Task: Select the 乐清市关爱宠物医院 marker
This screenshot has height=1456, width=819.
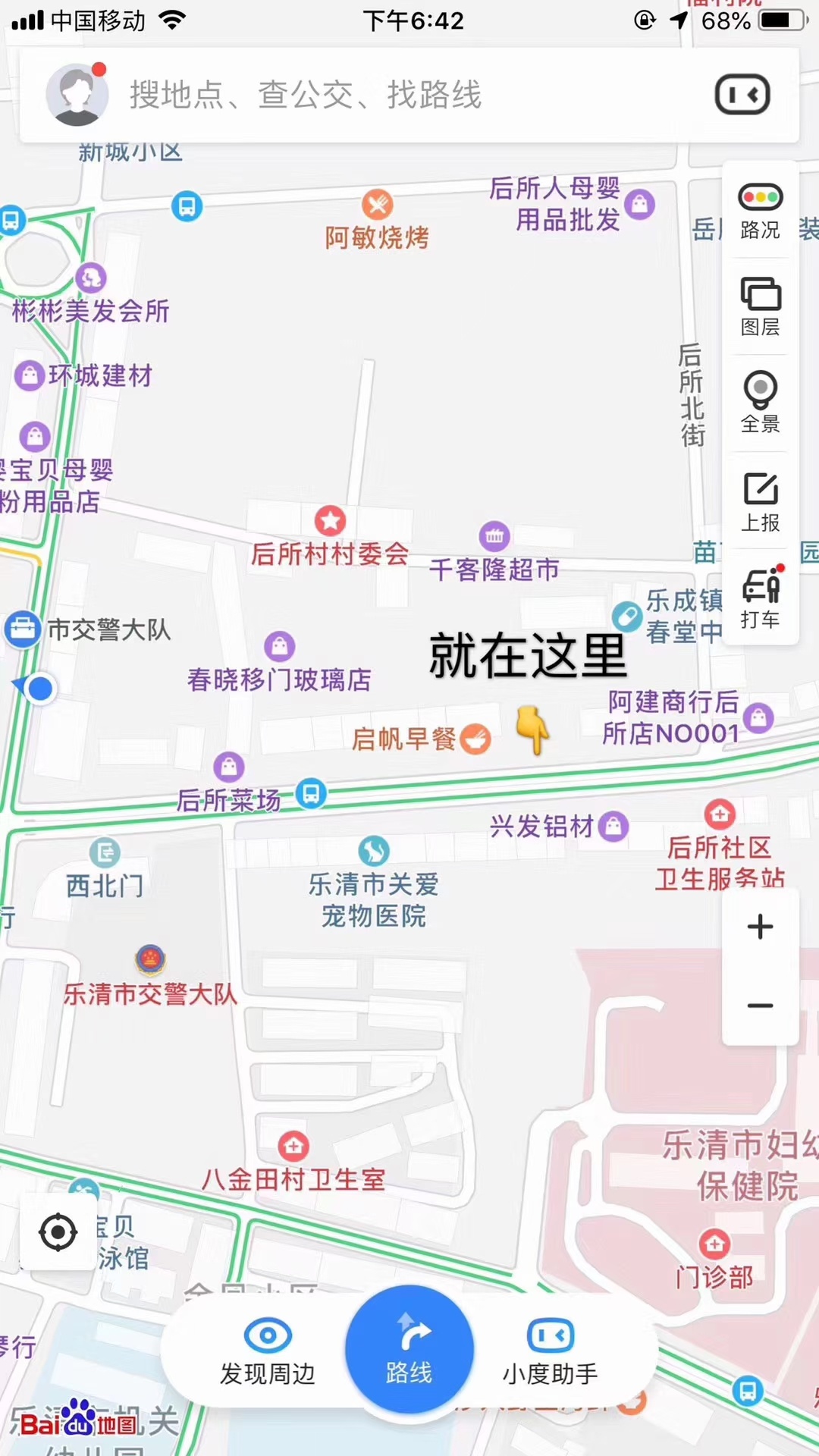Action: pyautogui.click(x=373, y=852)
